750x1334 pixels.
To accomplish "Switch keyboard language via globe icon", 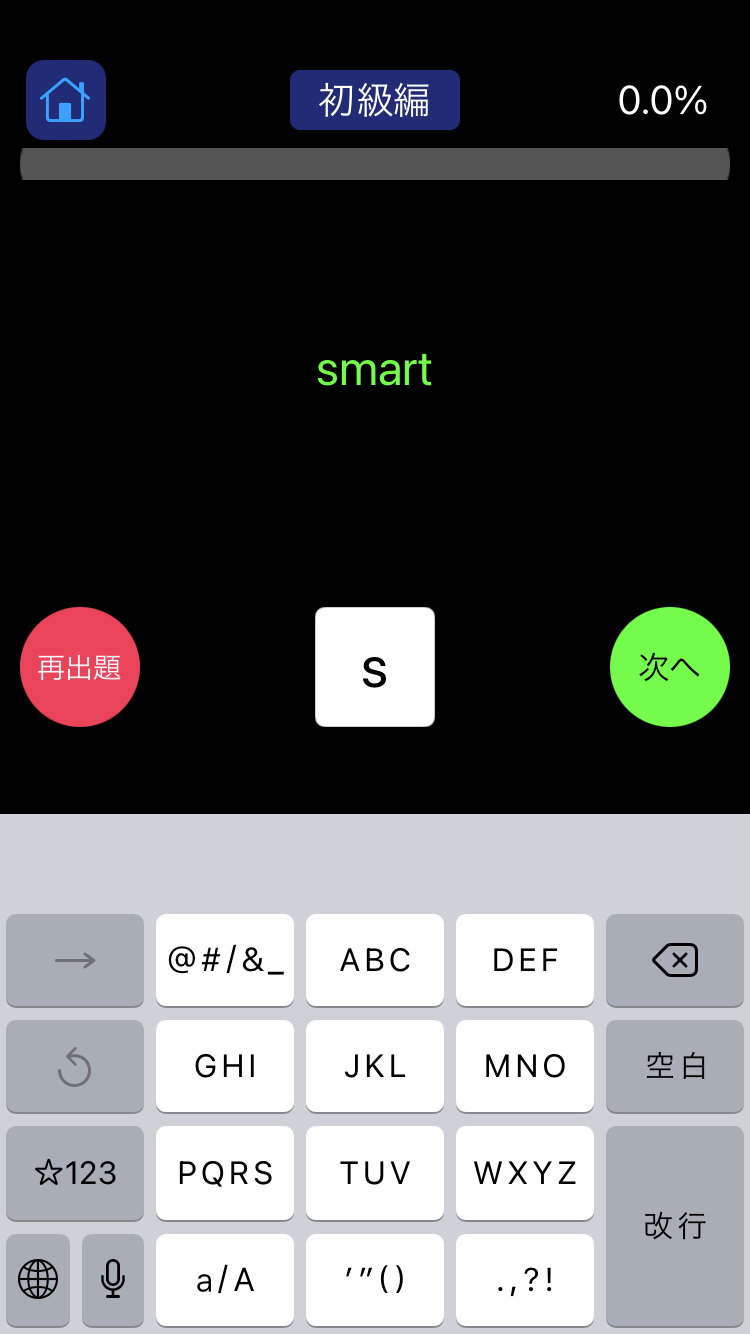I will [38, 1279].
